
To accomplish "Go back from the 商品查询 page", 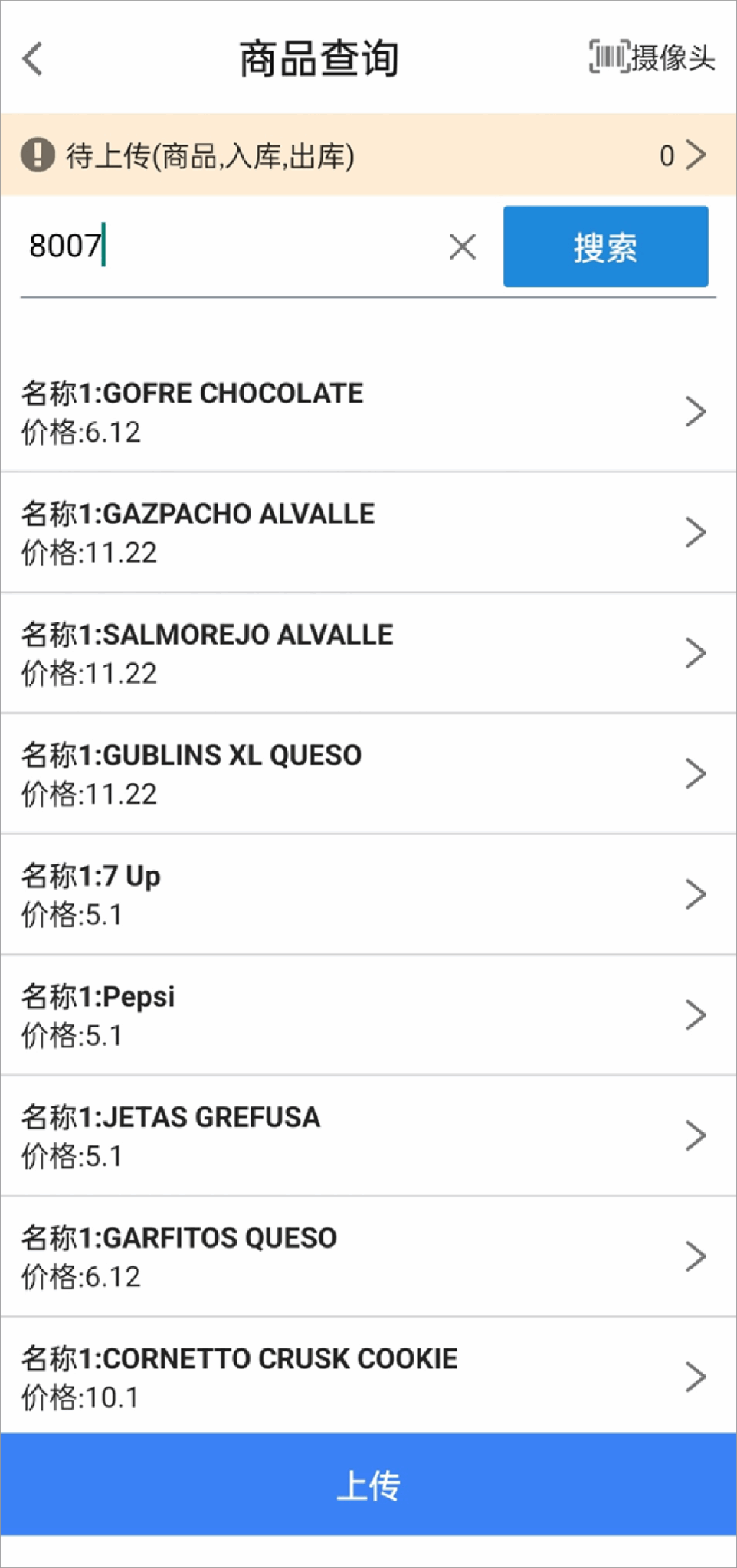I will (x=33, y=59).
